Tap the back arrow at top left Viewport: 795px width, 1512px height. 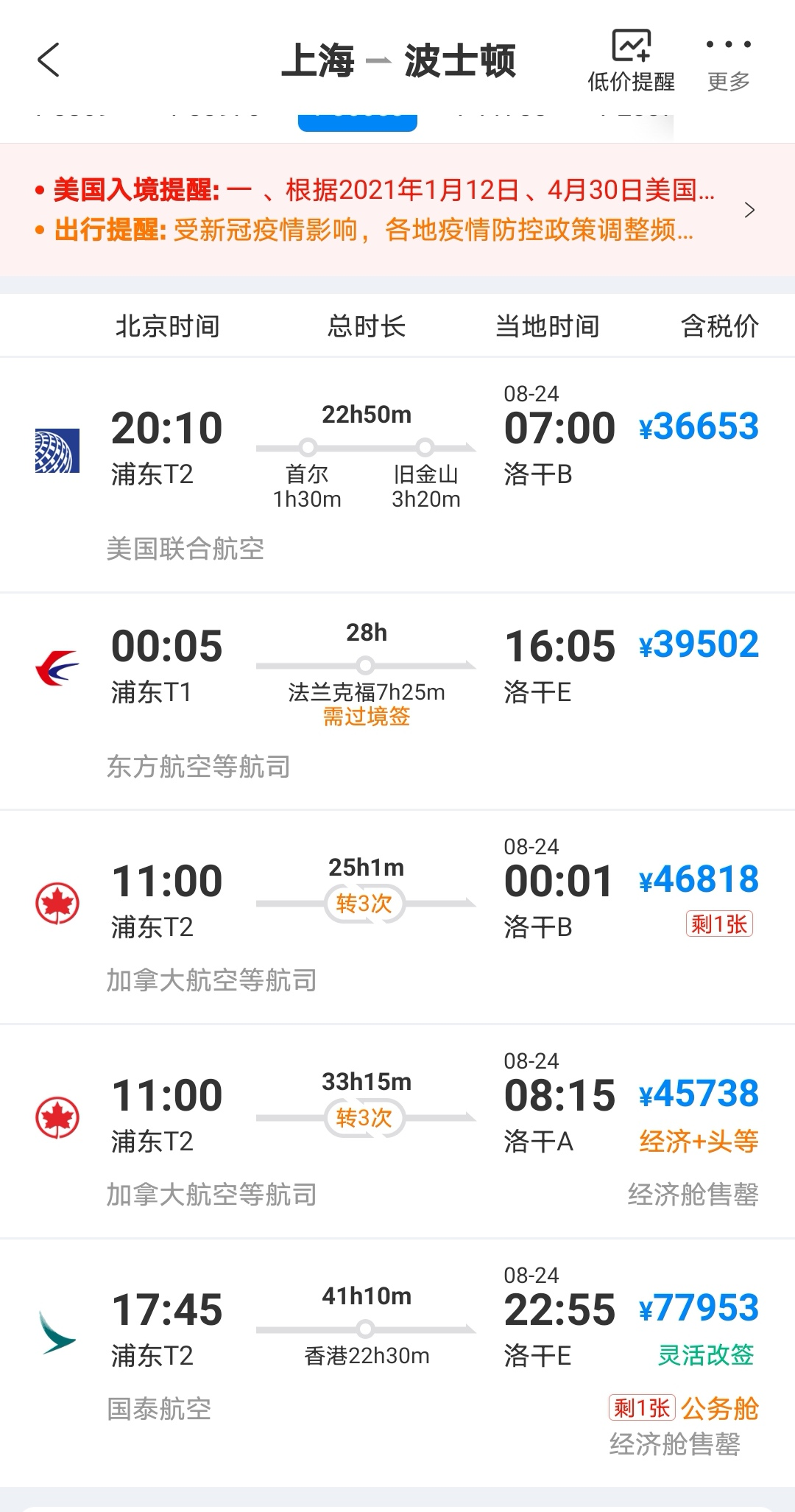pyautogui.click(x=49, y=59)
